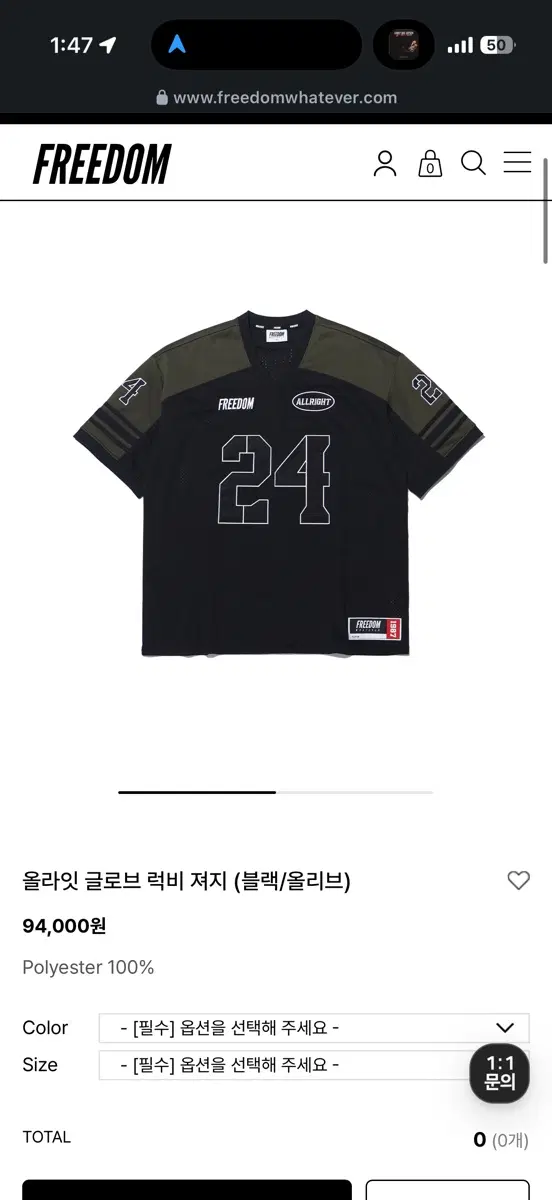
Task: Tap the www.freedomwhatever.com address bar
Action: [276, 98]
